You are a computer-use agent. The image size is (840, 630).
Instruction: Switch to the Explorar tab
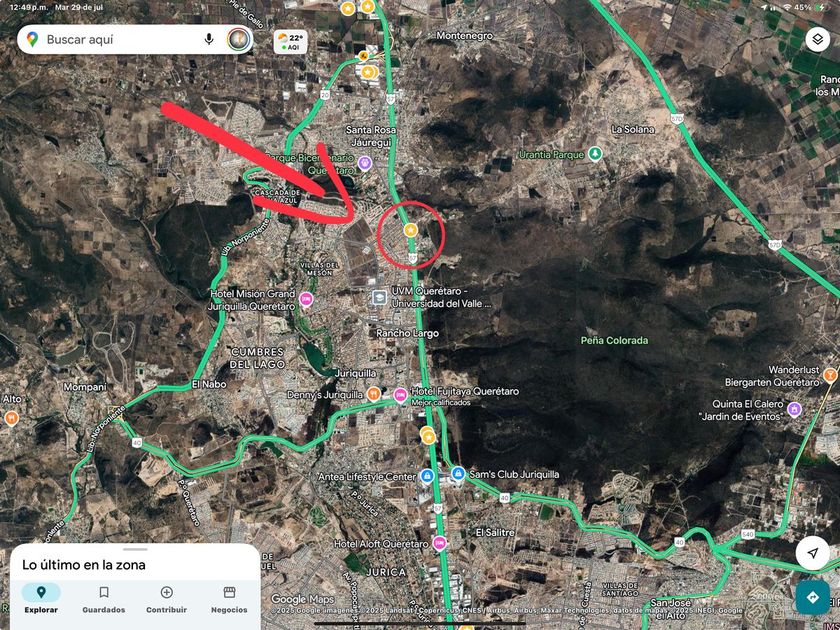(x=41, y=599)
